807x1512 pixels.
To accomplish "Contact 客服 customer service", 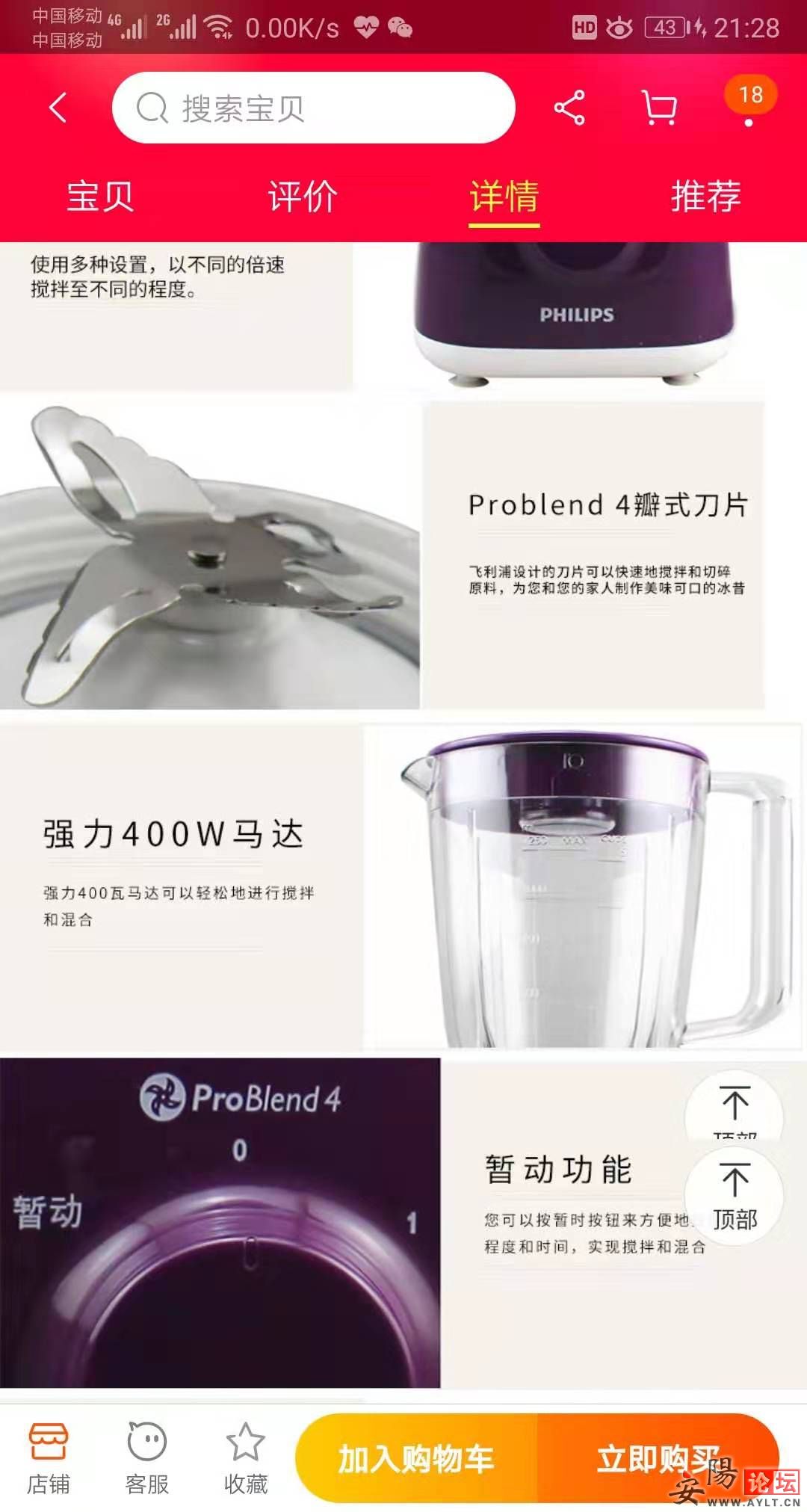I will [147, 1458].
